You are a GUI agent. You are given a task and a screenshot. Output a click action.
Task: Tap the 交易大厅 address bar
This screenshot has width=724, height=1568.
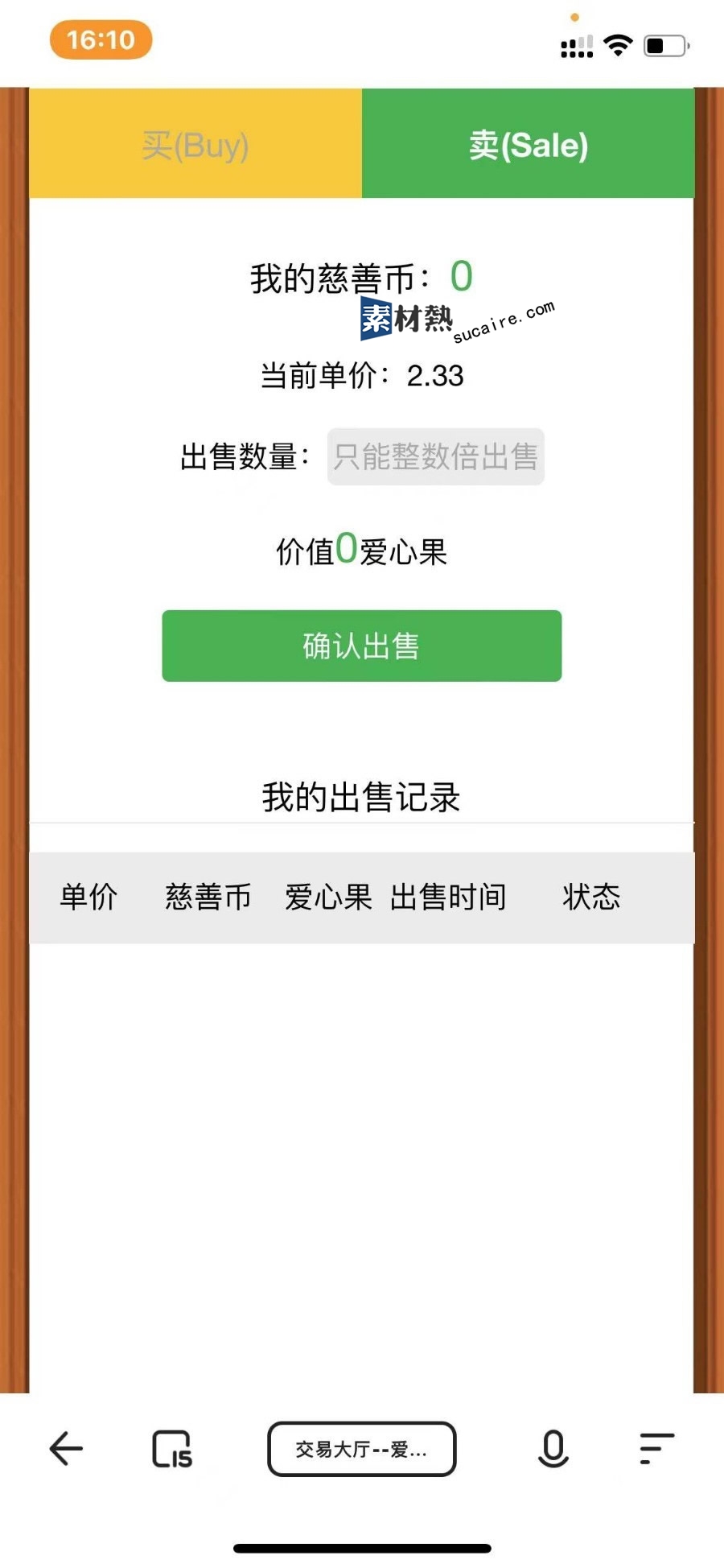(x=361, y=1449)
